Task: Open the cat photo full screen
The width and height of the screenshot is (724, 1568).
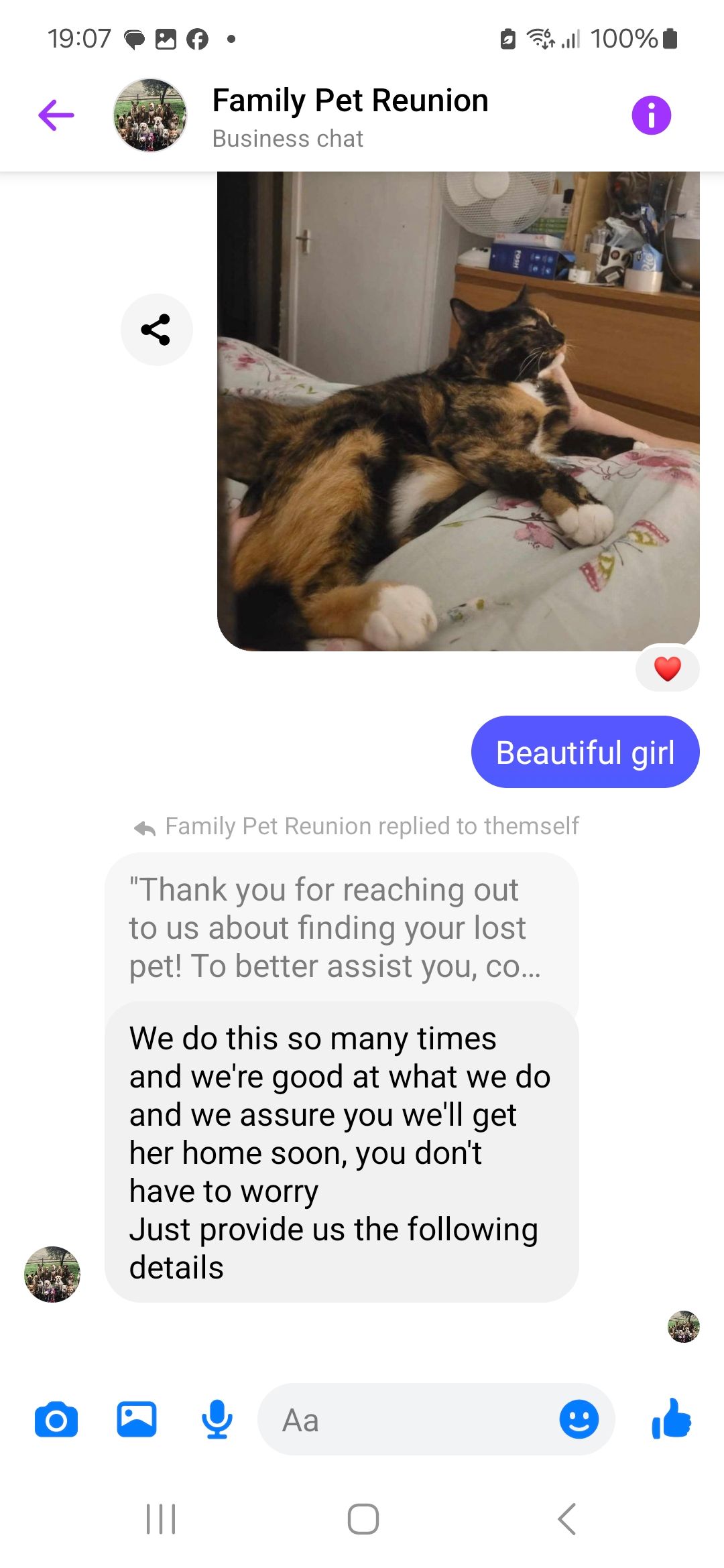Action: tap(459, 411)
